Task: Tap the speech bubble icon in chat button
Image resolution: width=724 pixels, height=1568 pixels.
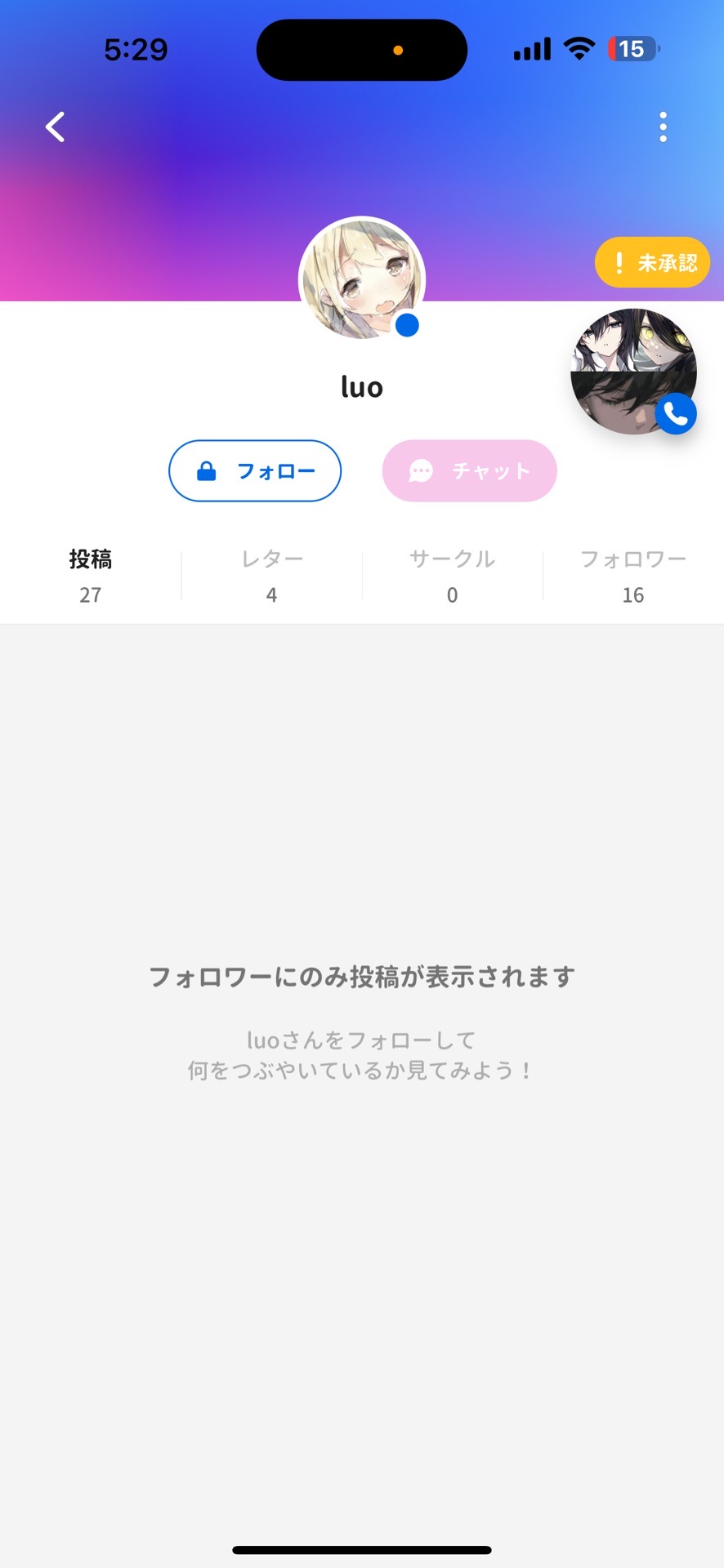Action: click(x=420, y=470)
